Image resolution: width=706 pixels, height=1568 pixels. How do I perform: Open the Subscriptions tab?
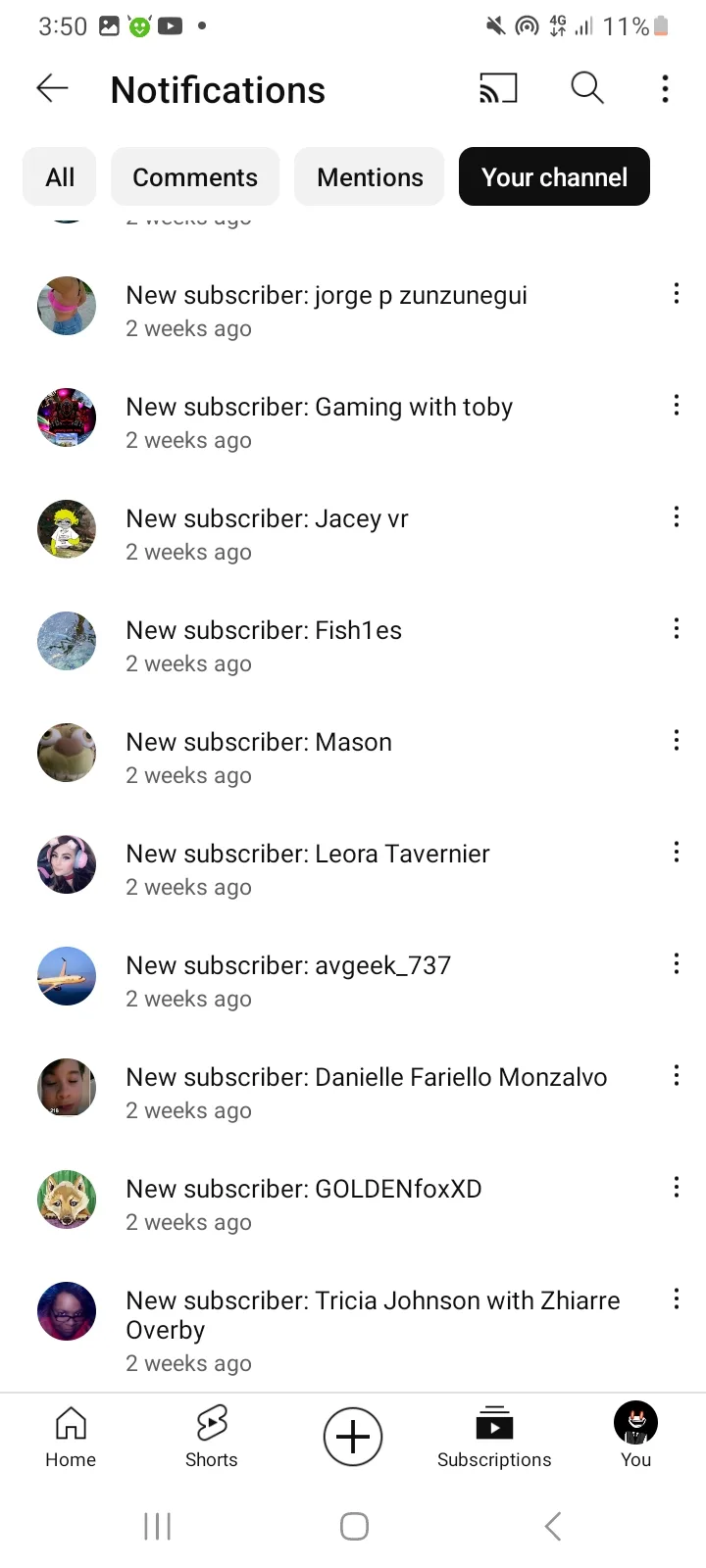tap(494, 1437)
